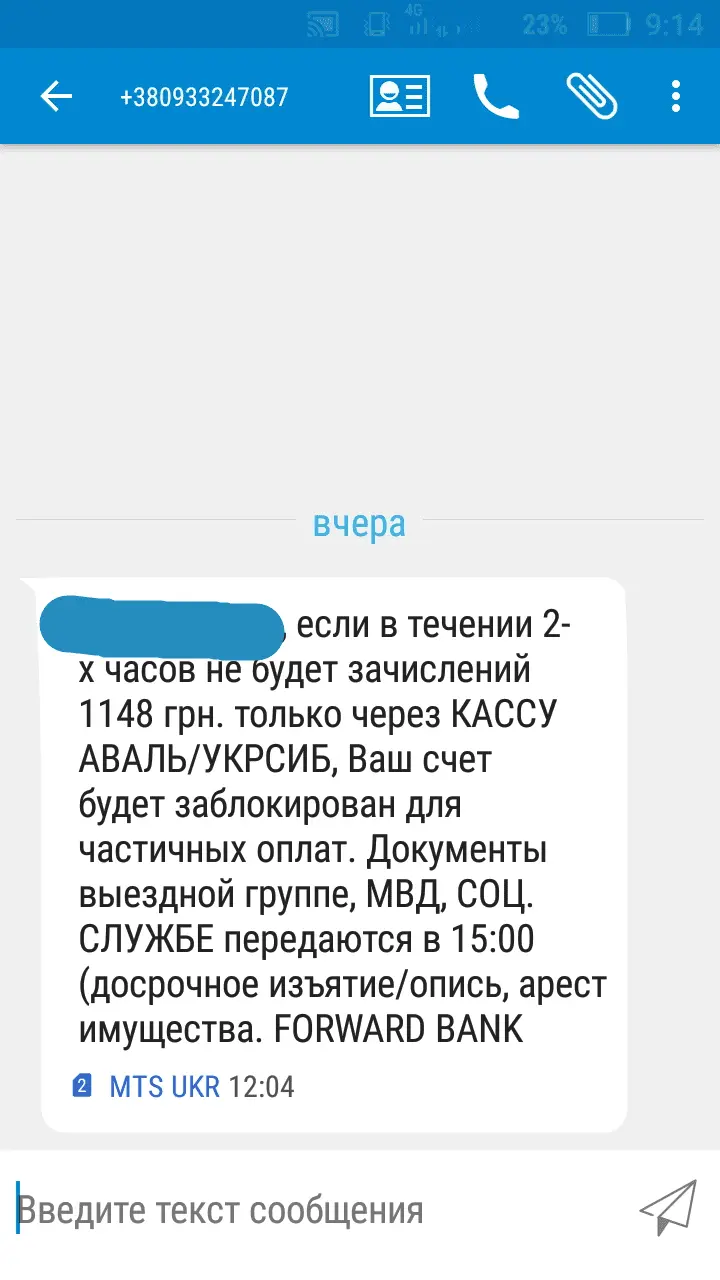Image resolution: width=720 pixels, height=1280 pixels.
Task: Go back using the arrow icon
Action: (56, 97)
